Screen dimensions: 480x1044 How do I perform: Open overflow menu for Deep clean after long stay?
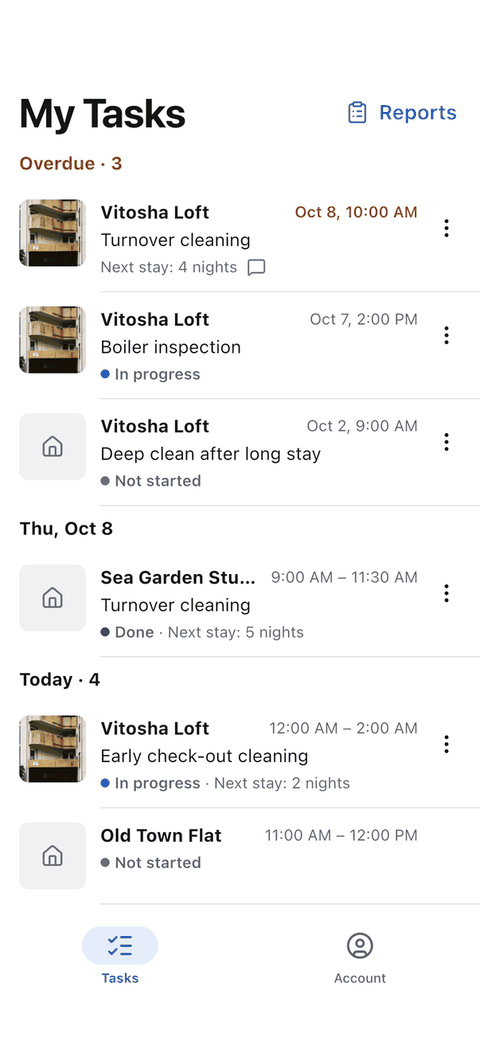coord(446,441)
